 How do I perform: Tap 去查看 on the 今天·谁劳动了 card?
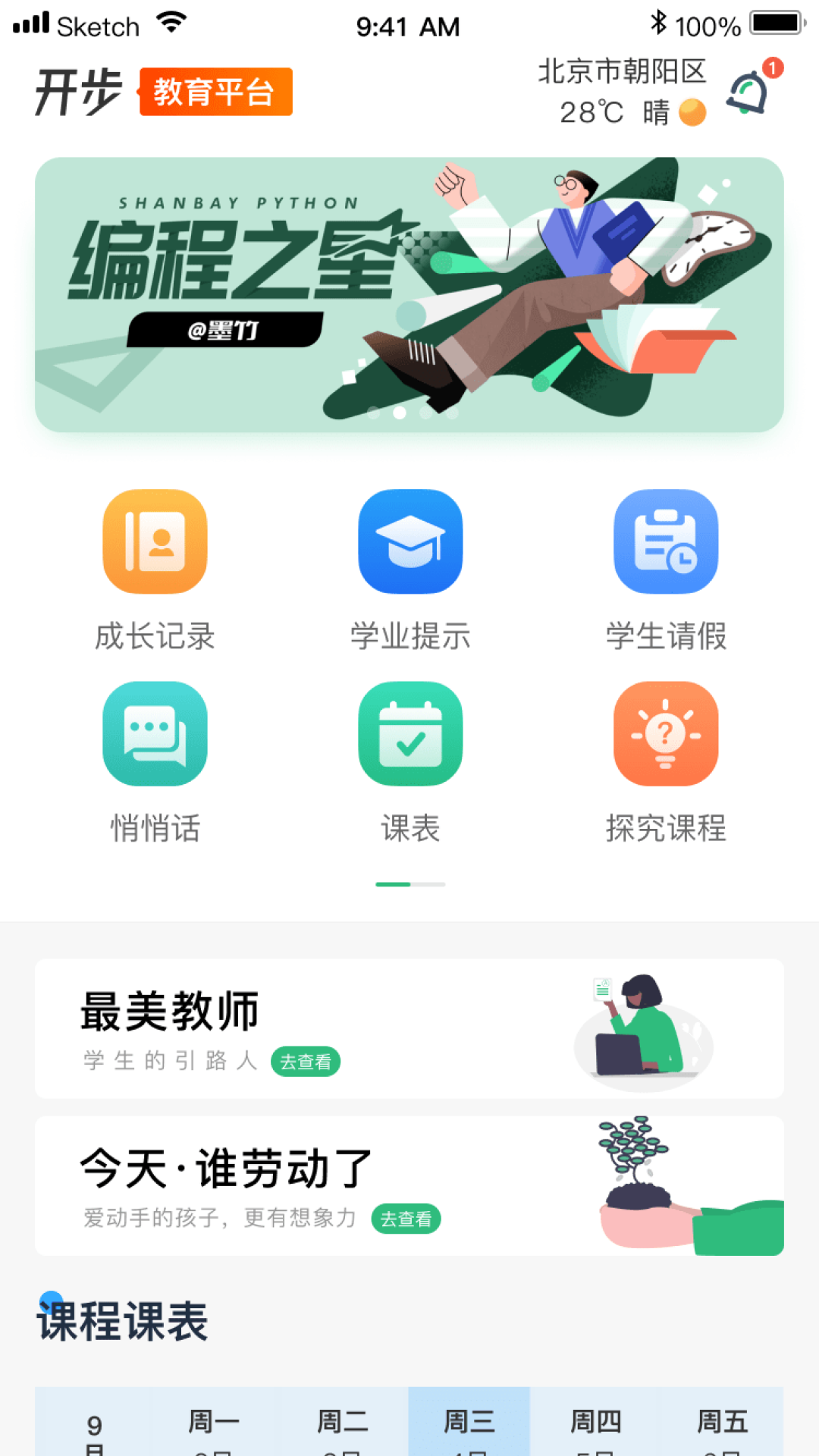(406, 1219)
